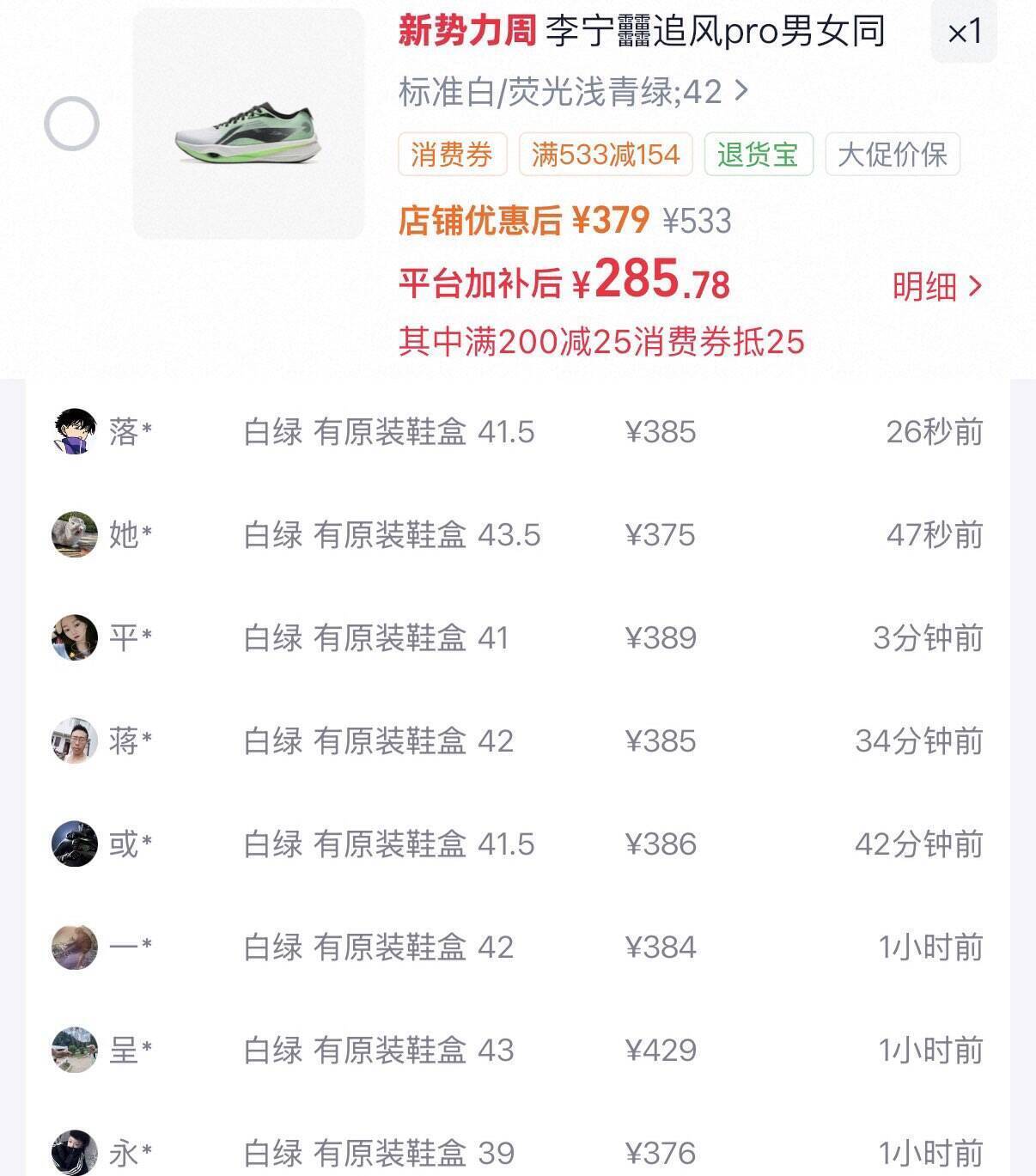Select the product checkbox circle
1036x1176 pixels.
73,123
